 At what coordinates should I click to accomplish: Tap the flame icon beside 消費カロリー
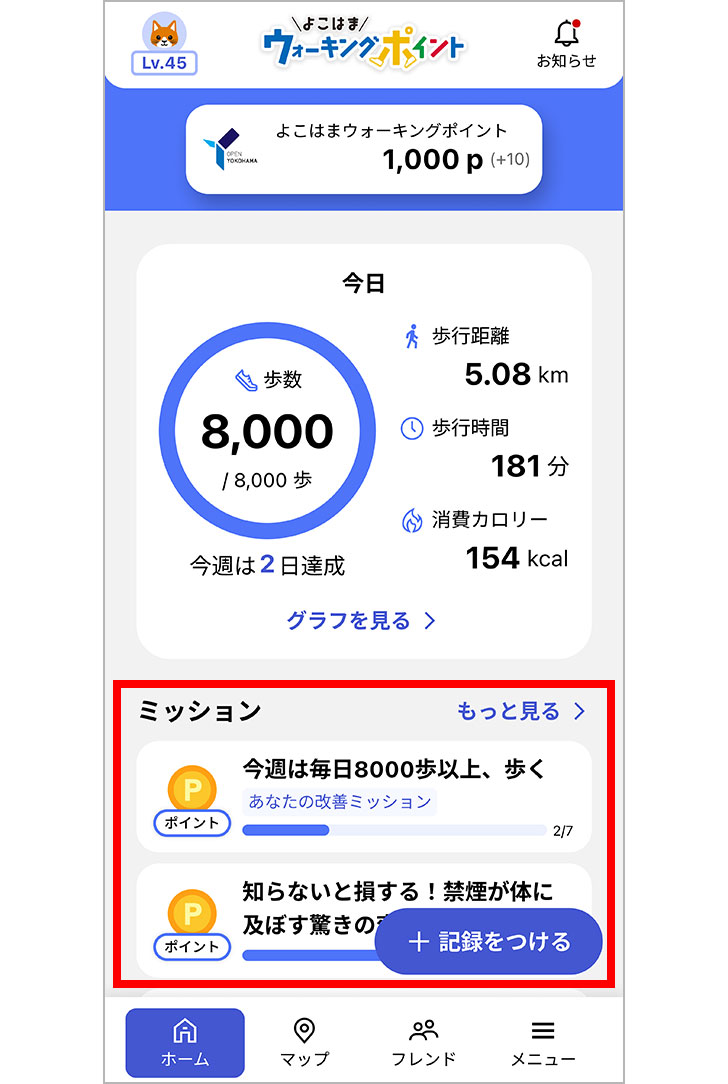(413, 518)
